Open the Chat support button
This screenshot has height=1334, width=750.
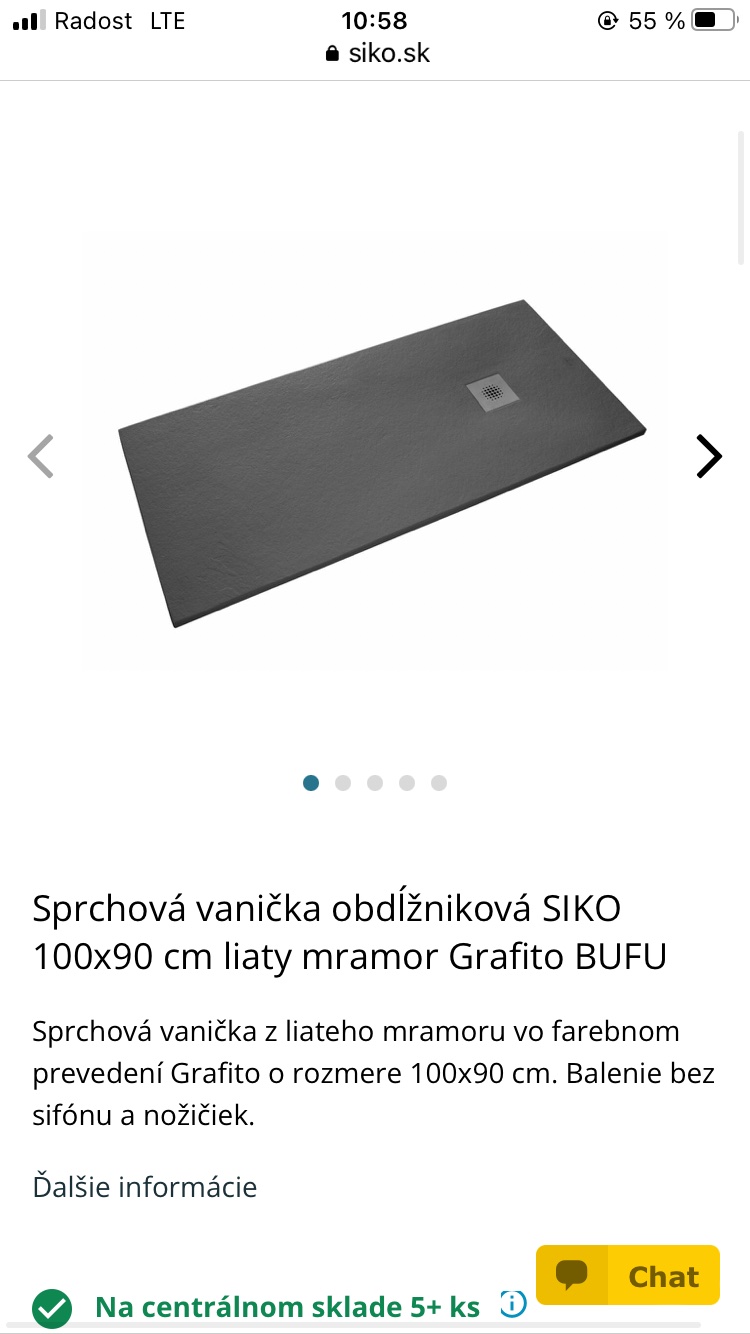628,1275
